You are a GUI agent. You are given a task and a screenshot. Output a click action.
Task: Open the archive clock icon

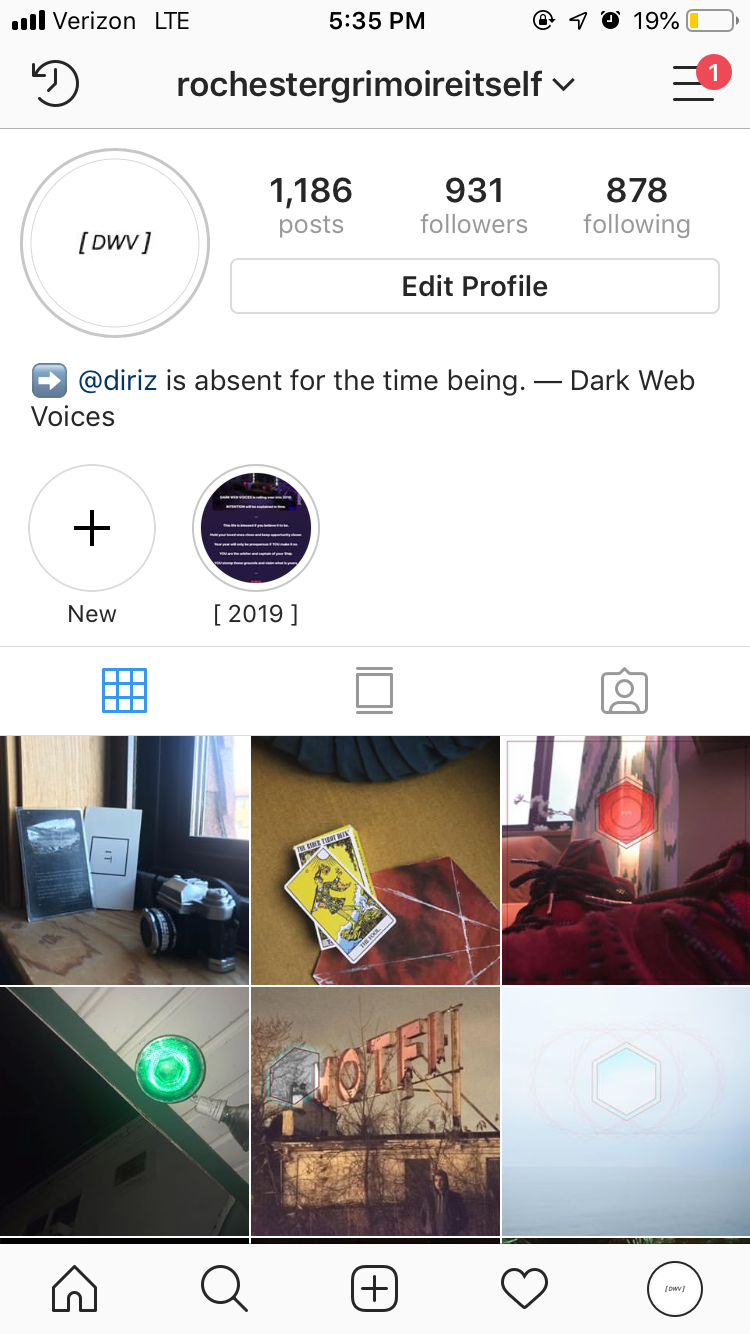coord(56,84)
